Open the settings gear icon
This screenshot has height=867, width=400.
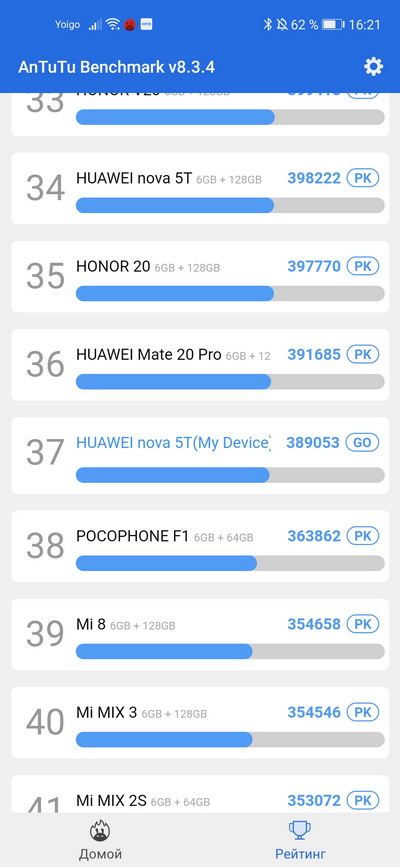click(x=373, y=67)
